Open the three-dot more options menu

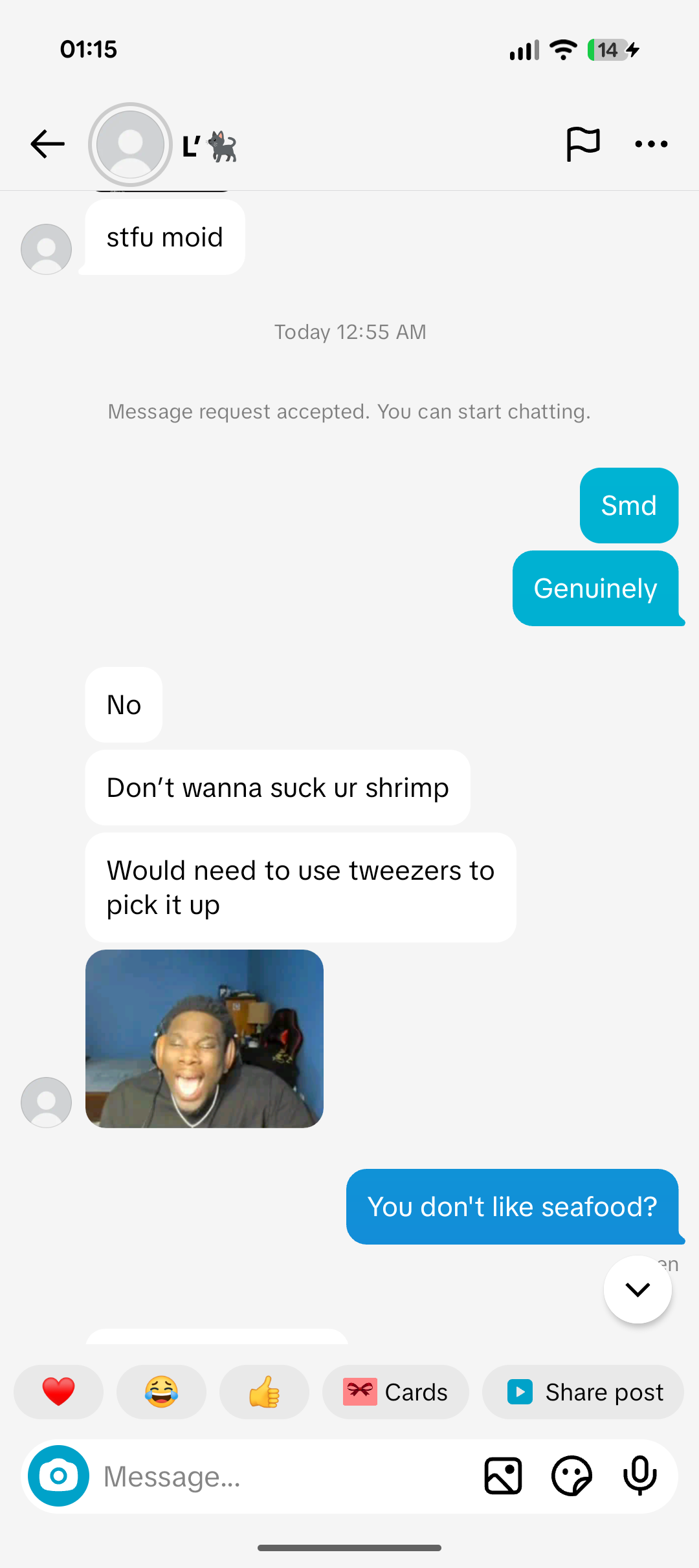coord(651,144)
